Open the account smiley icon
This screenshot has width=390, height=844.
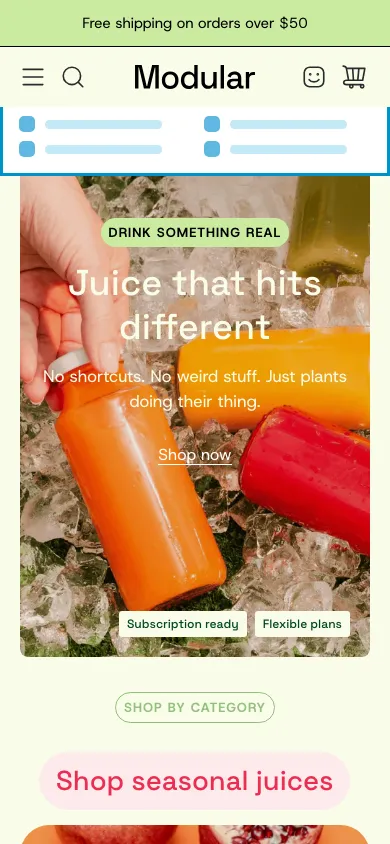(314, 78)
